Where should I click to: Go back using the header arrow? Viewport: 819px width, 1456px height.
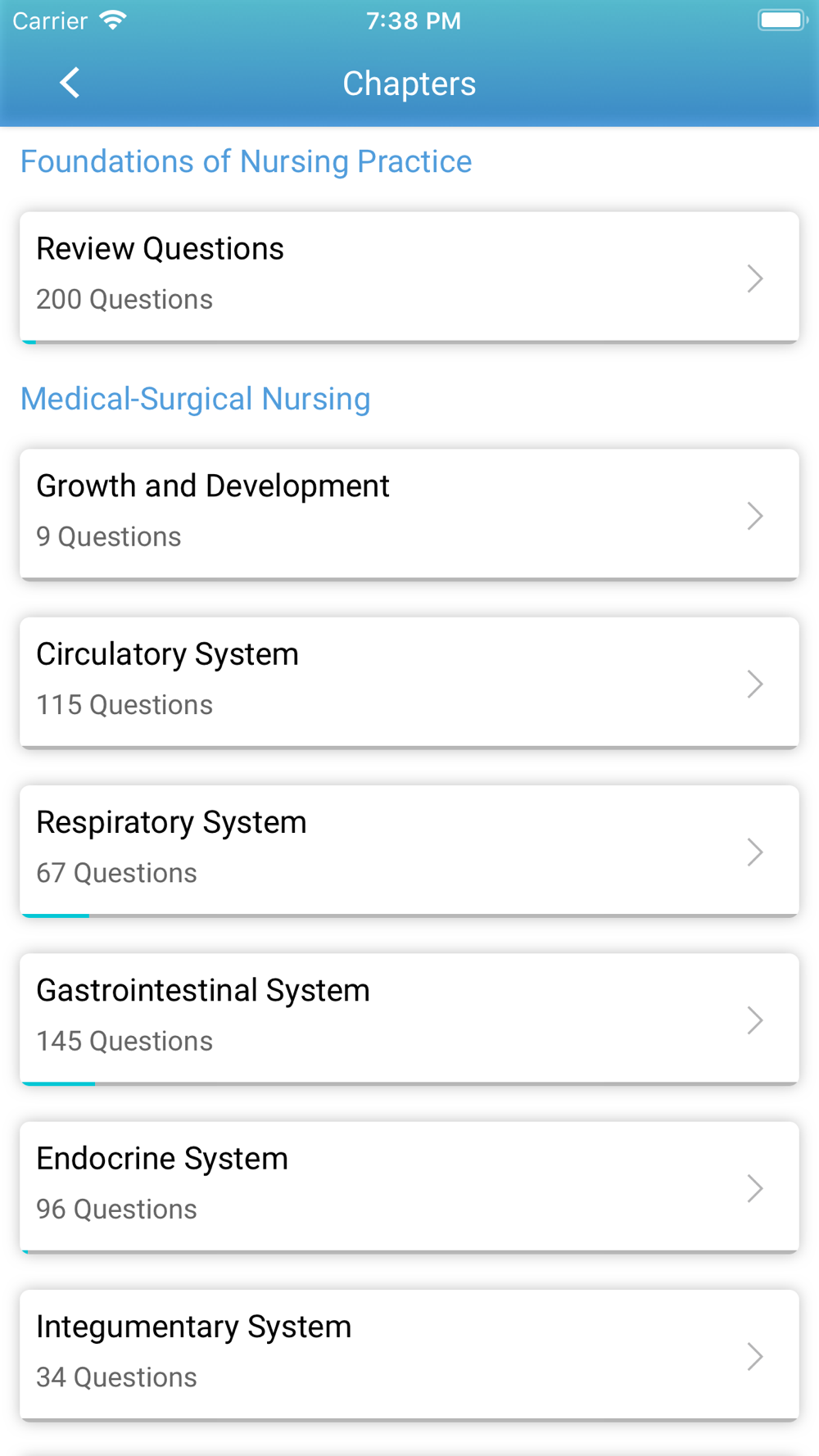(70, 83)
